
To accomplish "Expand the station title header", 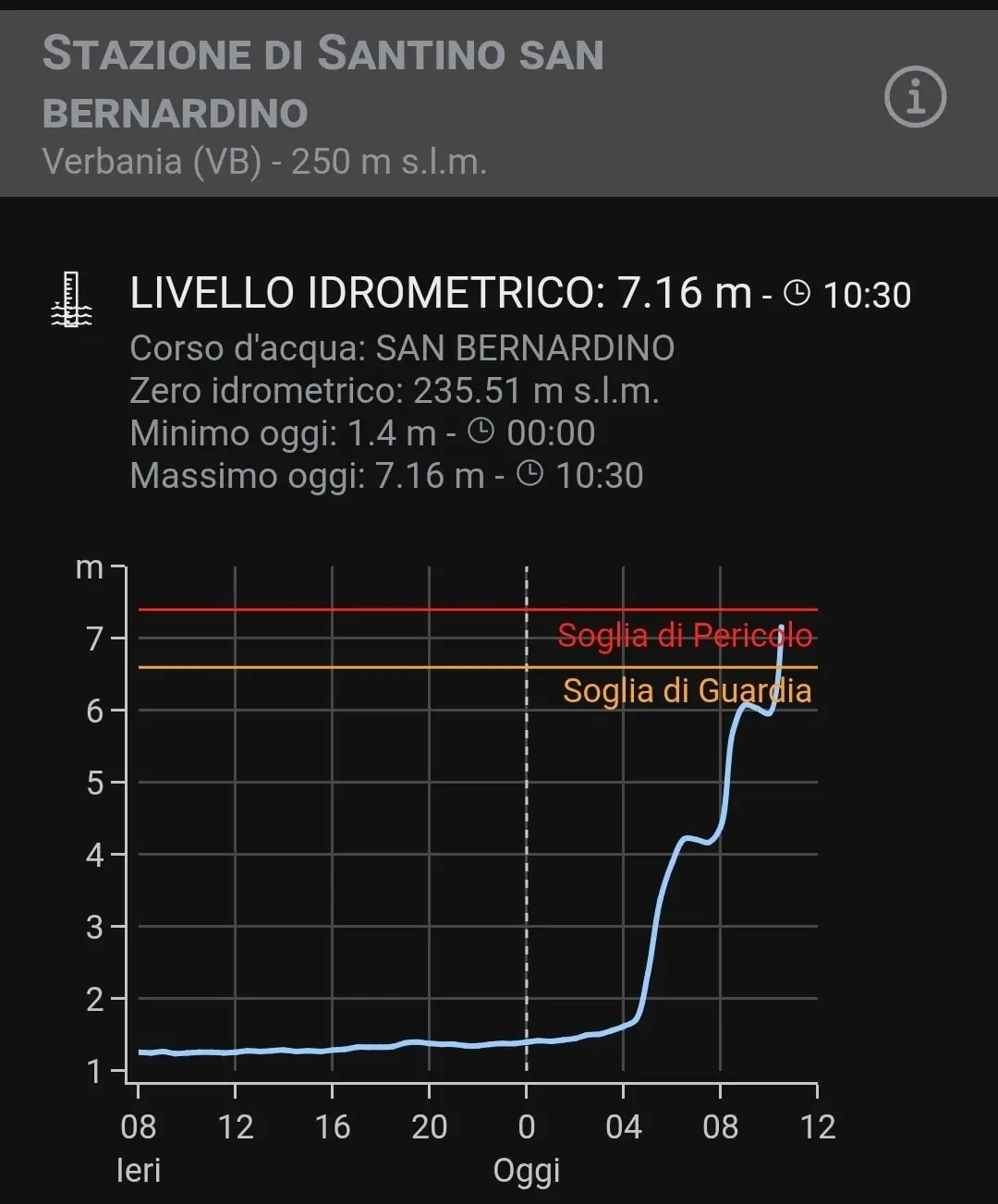I will 323,83.
